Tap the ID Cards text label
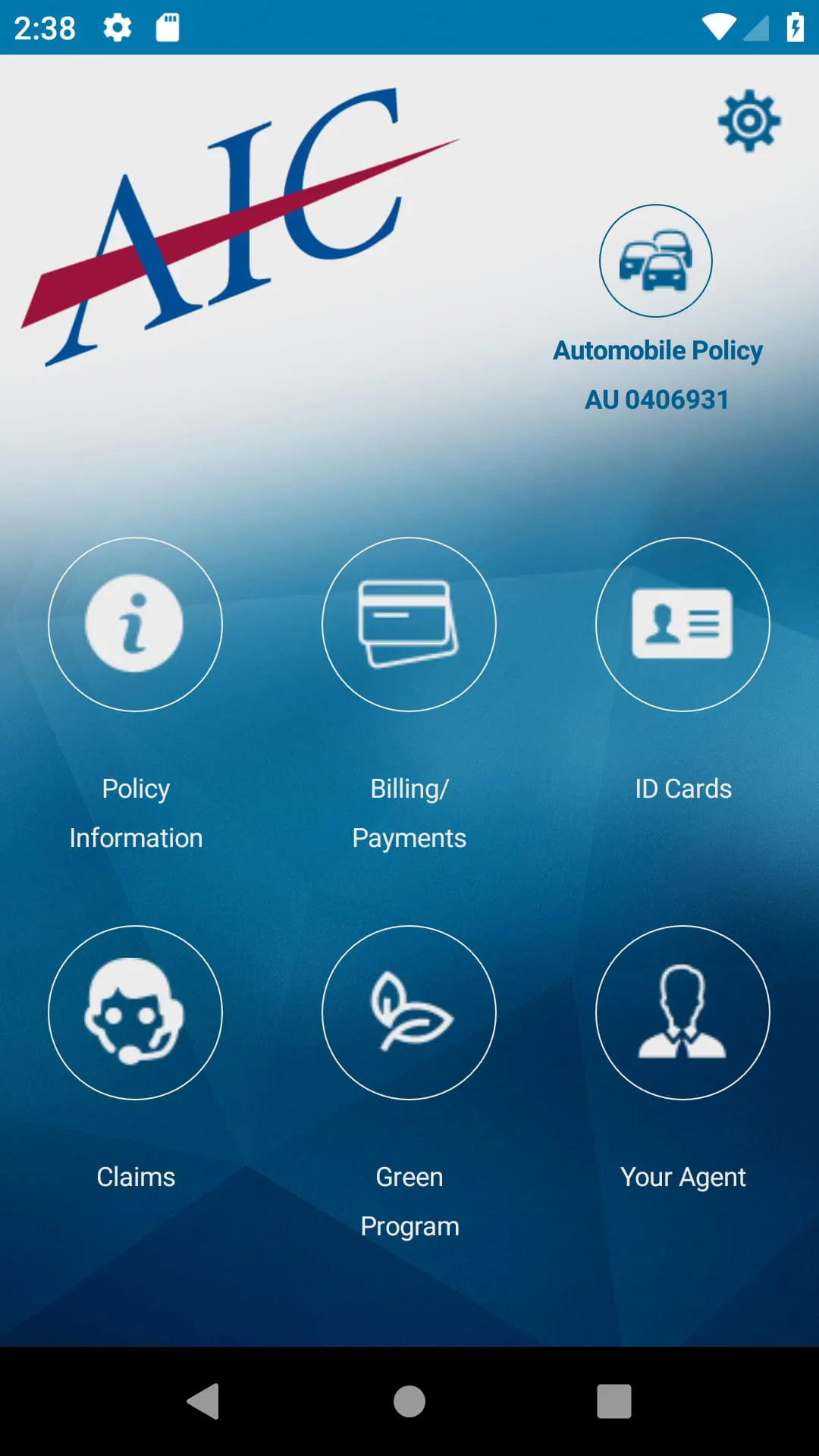The width and height of the screenshot is (819, 1456). [x=682, y=788]
